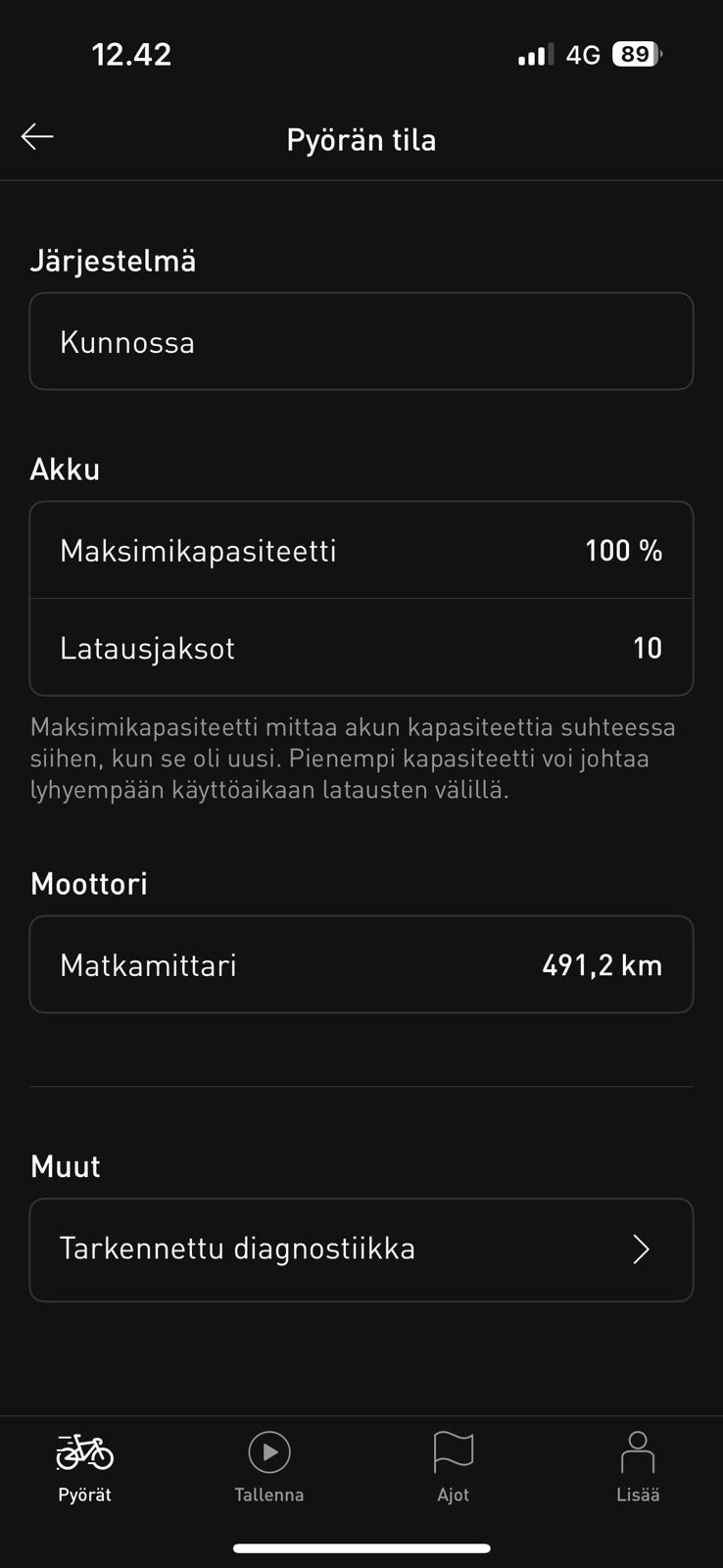
Task: Open Tarkennettu diagnostiikka row
Action: click(x=361, y=1249)
